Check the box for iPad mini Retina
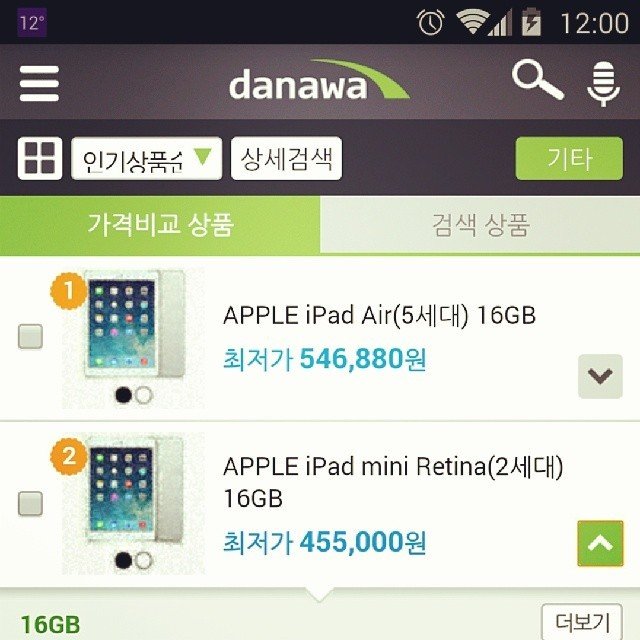The height and width of the screenshot is (640, 640). (x=31, y=503)
